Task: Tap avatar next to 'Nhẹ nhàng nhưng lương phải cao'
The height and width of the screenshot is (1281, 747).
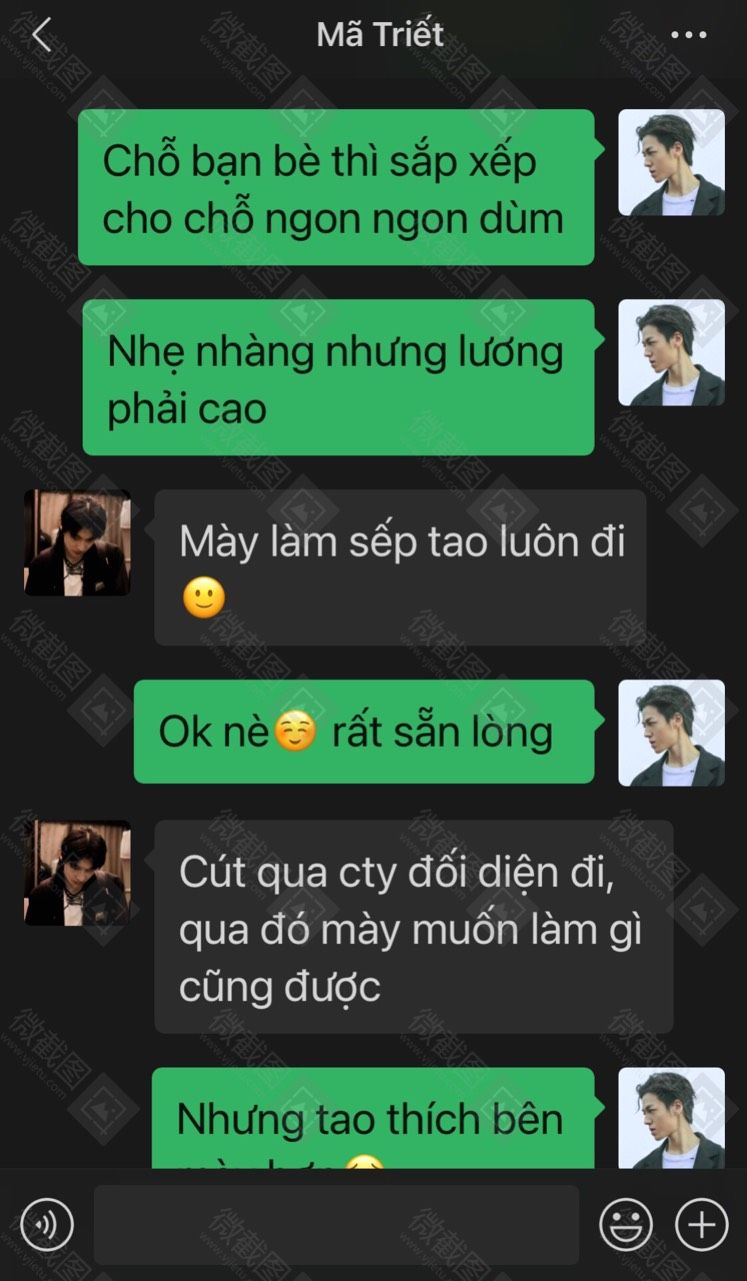Action: click(x=671, y=353)
